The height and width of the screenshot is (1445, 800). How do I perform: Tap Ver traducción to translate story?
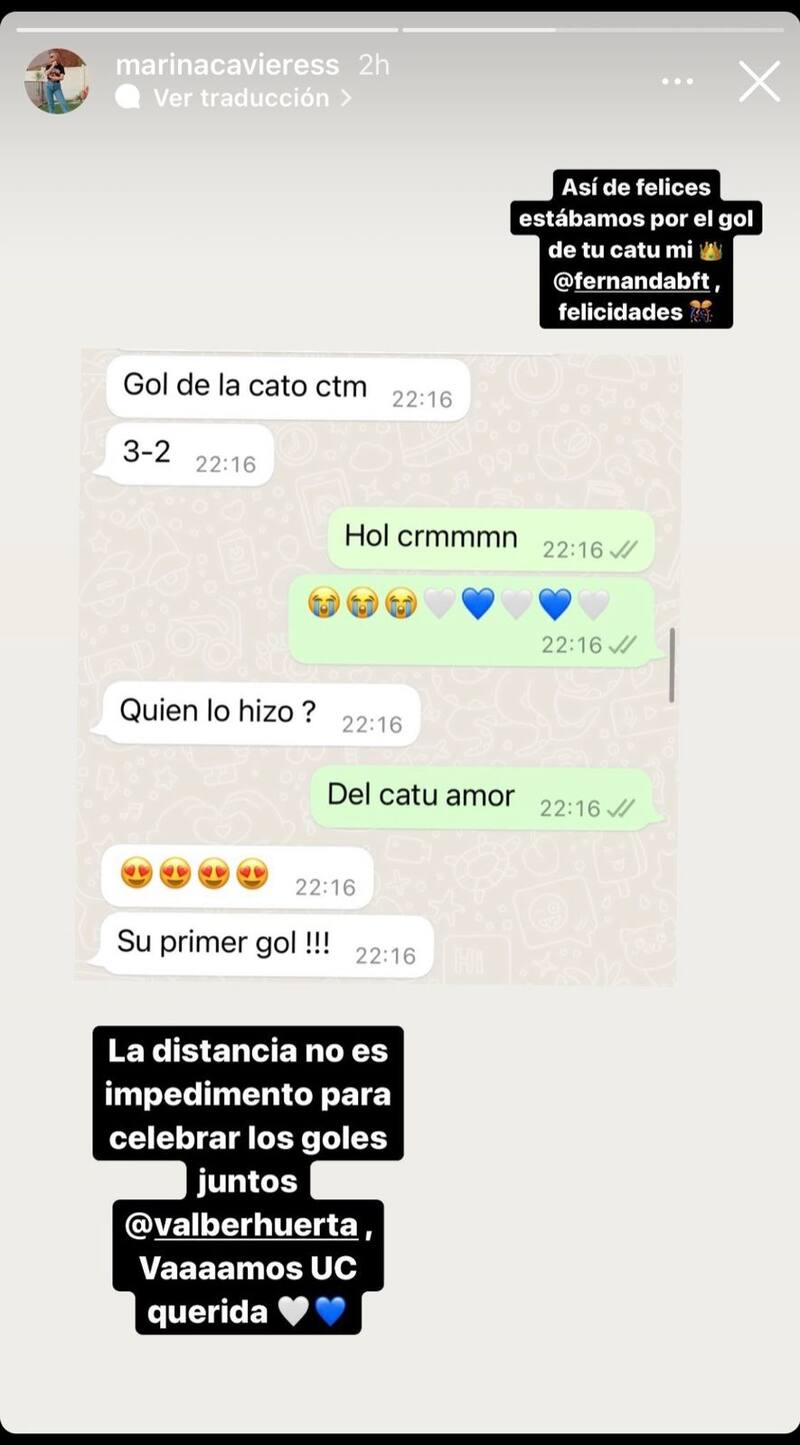click(241, 98)
